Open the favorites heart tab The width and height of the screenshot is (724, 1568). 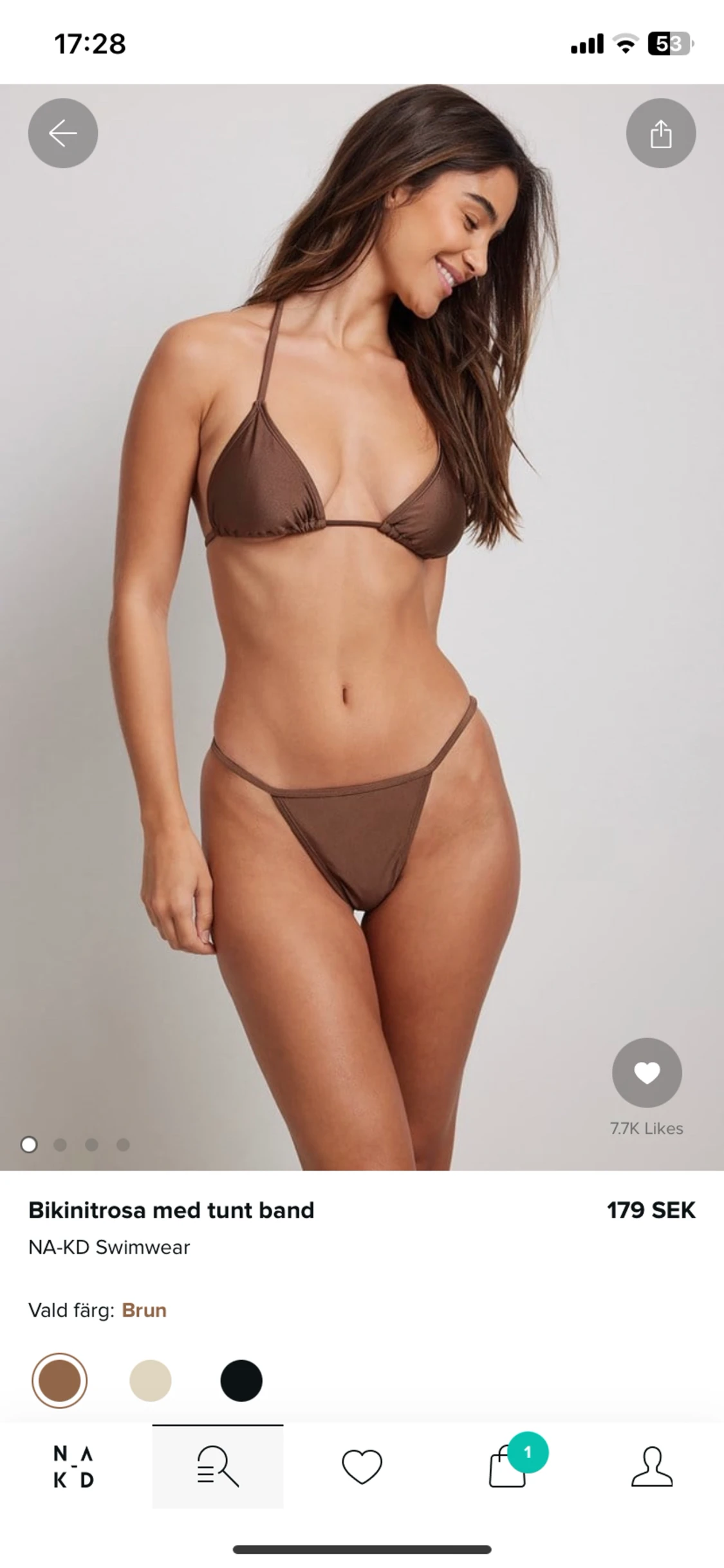(x=362, y=1466)
